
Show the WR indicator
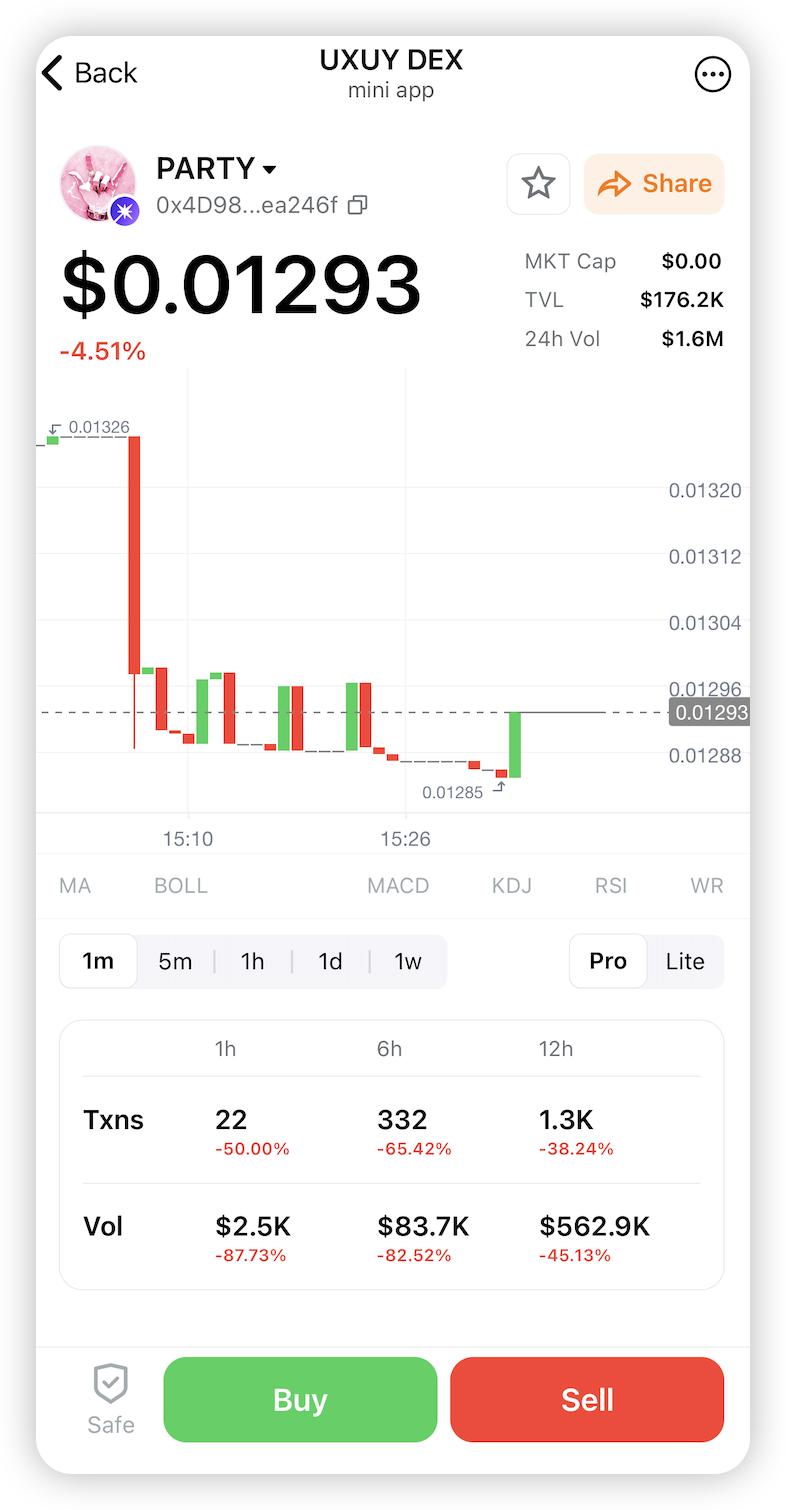[706, 886]
